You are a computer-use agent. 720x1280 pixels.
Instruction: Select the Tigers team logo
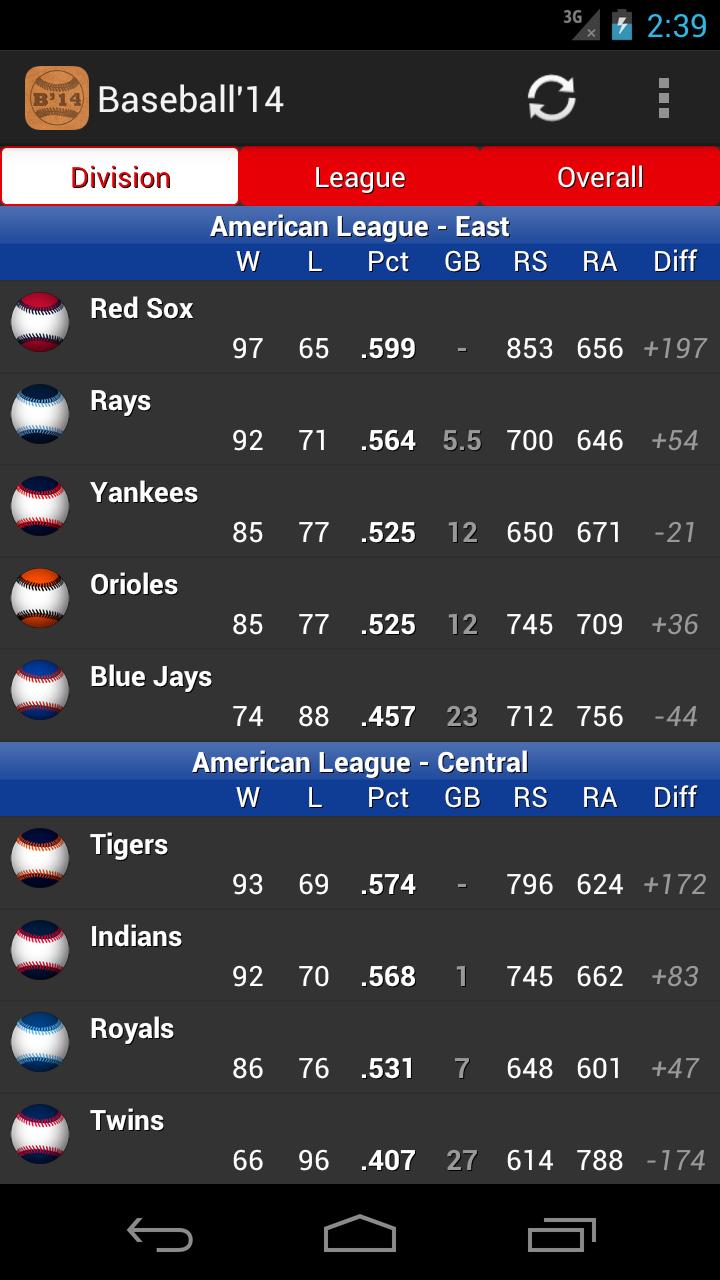pyautogui.click(x=39, y=858)
